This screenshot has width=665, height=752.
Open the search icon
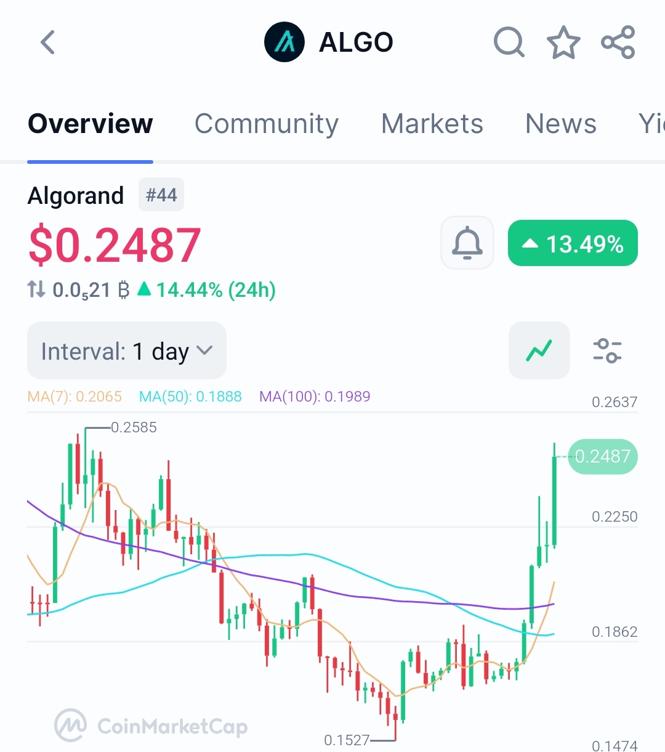tap(509, 42)
